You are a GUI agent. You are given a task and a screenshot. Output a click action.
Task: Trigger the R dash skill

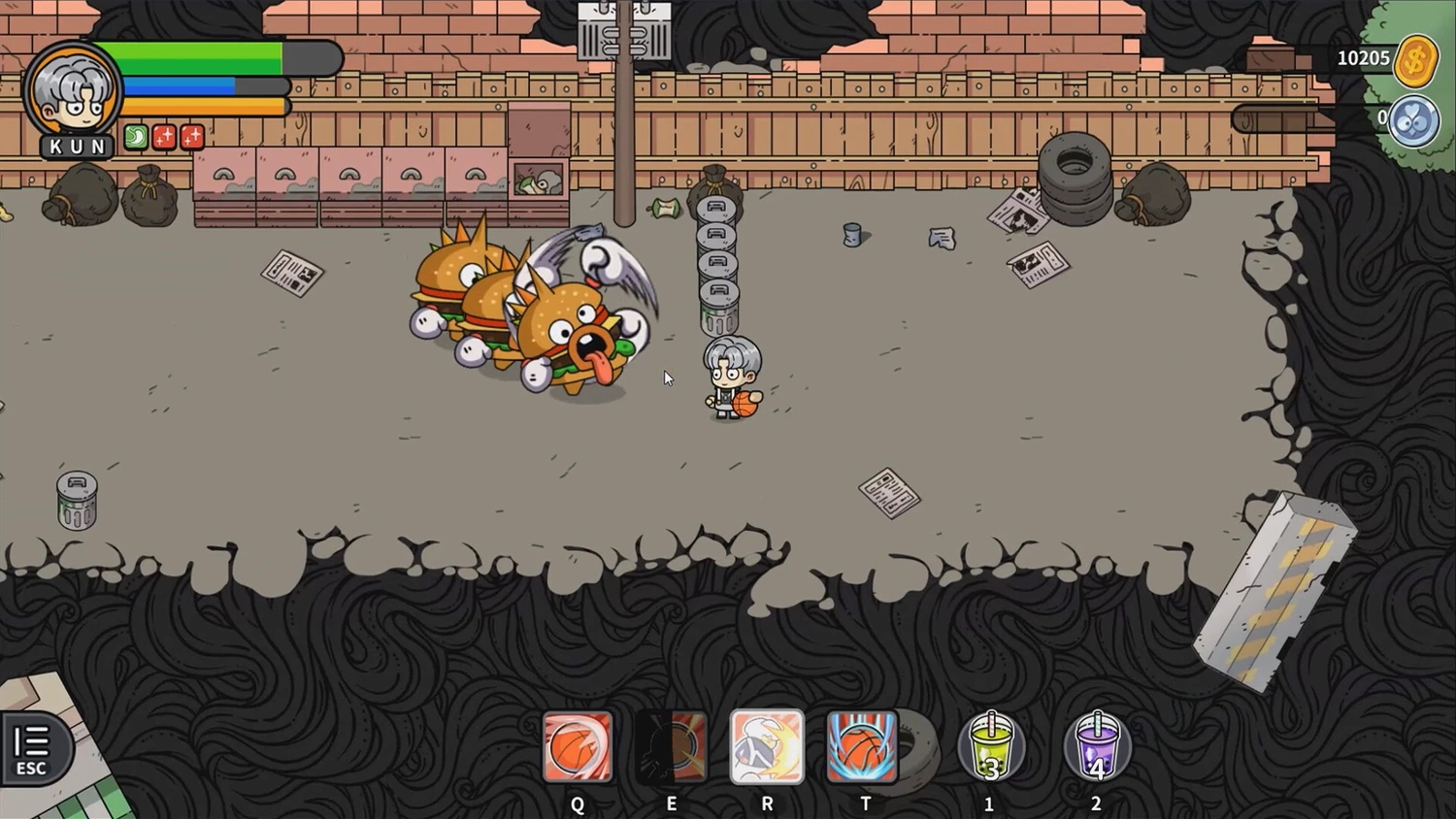[767, 747]
